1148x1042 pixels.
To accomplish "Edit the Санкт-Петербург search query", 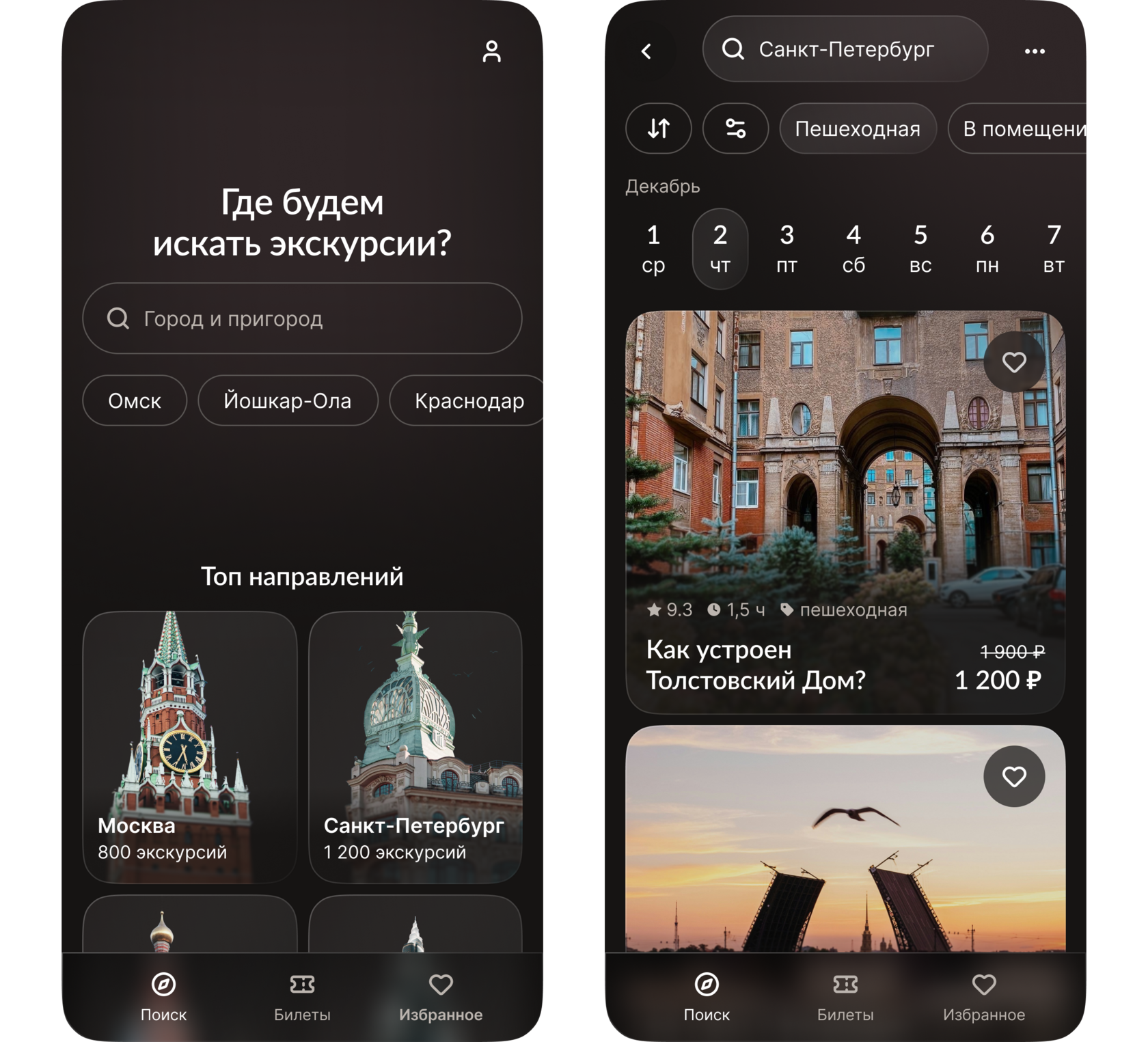I will (x=845, y=49).
